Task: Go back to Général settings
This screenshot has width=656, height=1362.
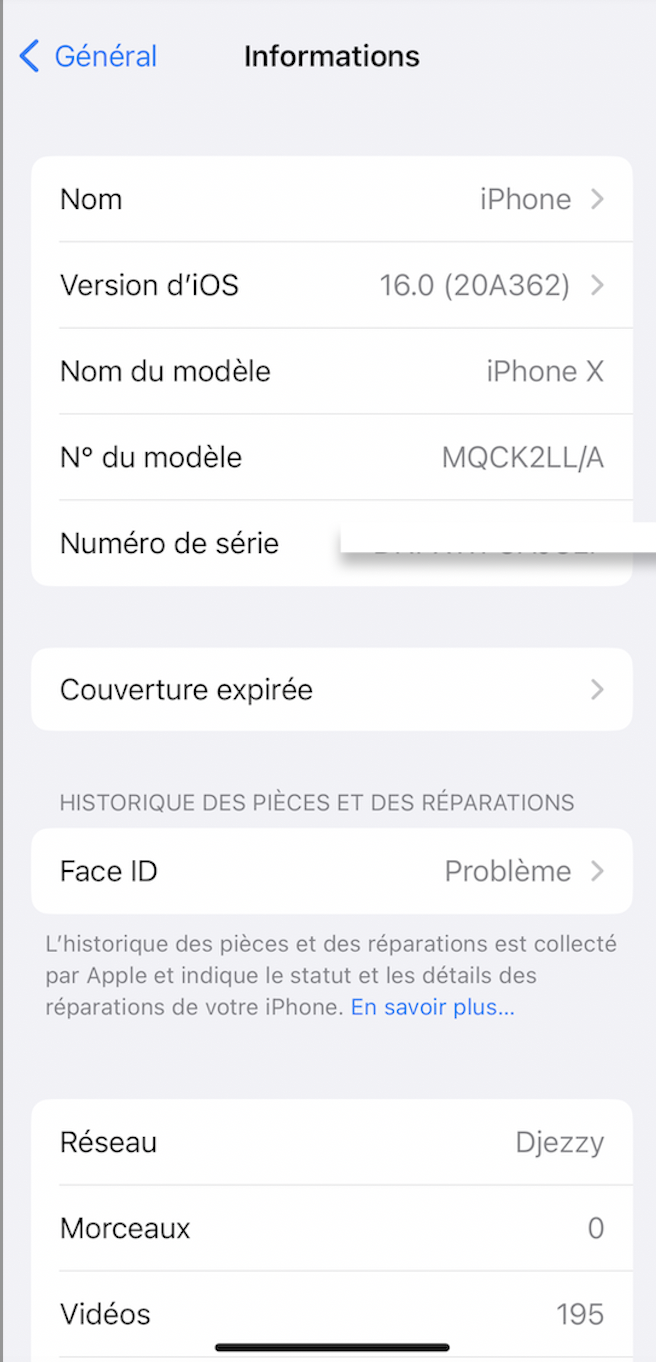Action: point(89,56)
